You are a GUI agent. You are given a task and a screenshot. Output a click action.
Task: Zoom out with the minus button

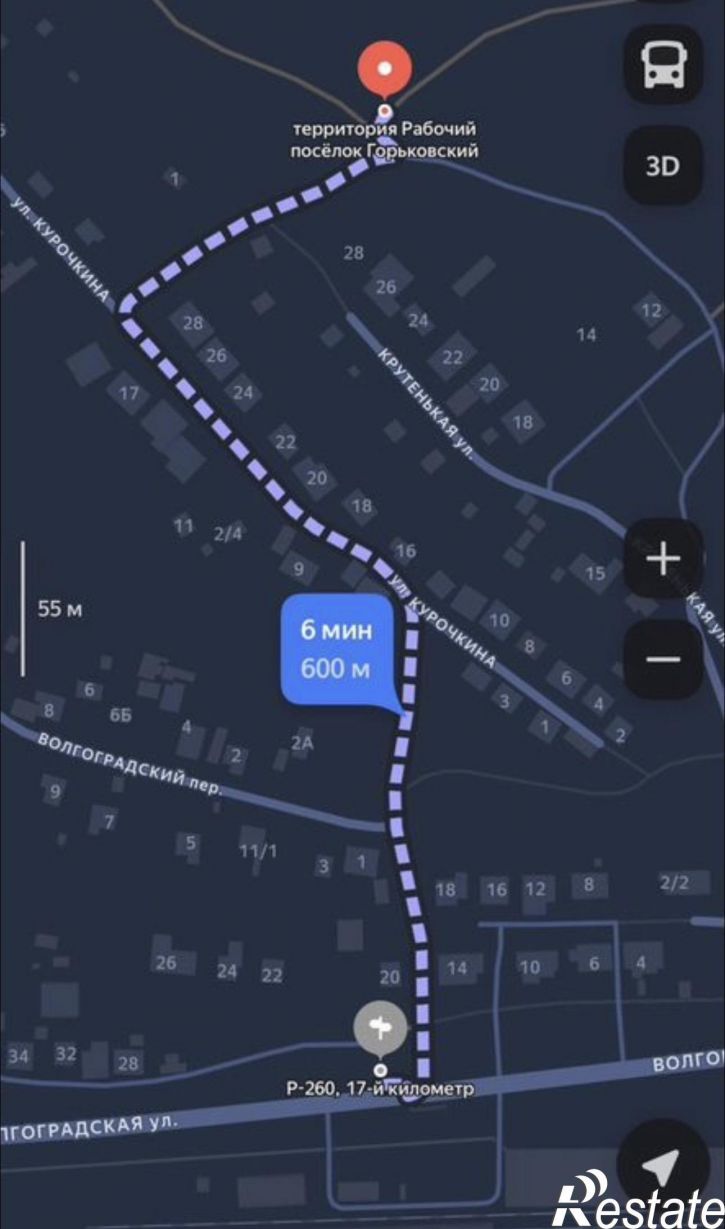[x=663, y=659]
